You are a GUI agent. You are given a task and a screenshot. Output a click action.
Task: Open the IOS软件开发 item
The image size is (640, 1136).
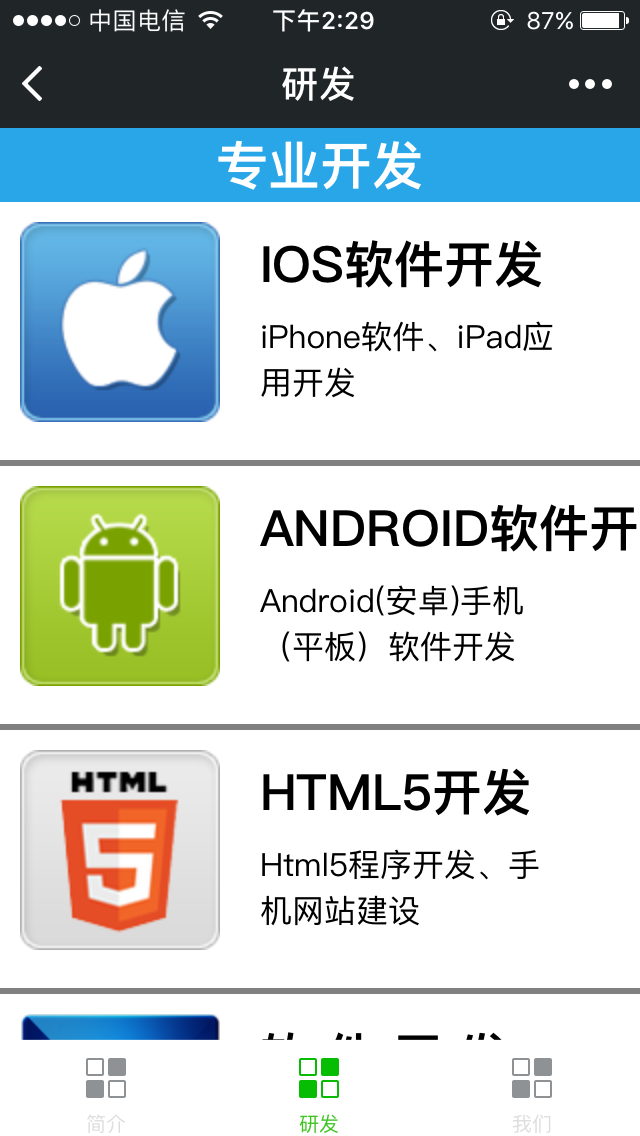click(x=400, y=266)
